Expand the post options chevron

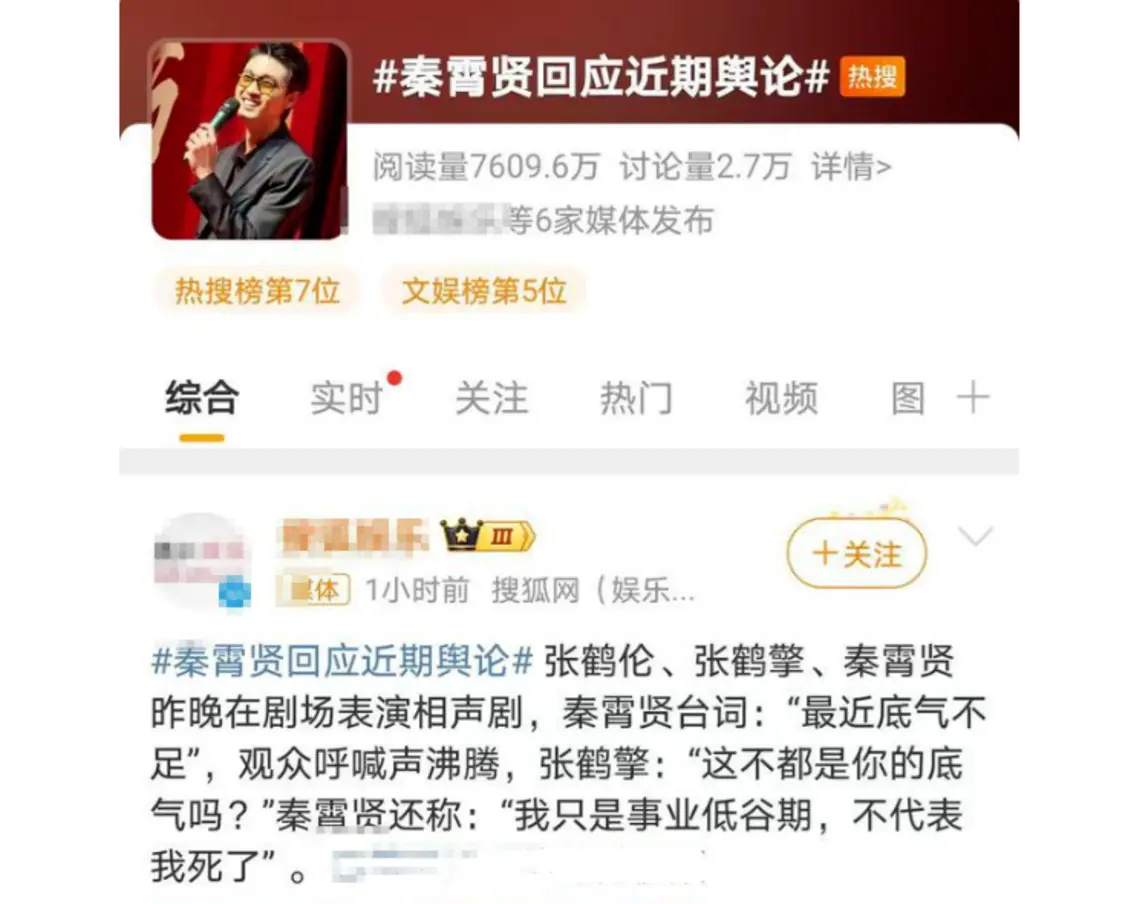tap(975, 537)
